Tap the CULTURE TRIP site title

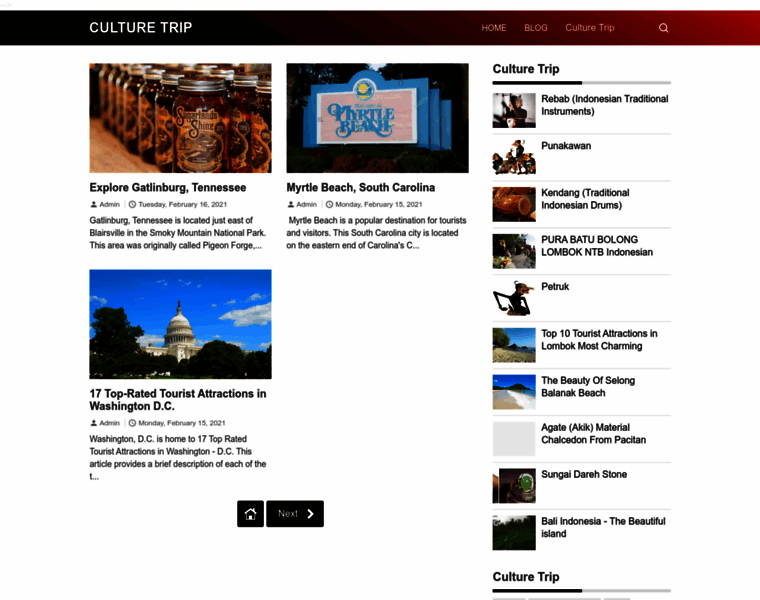140,28
